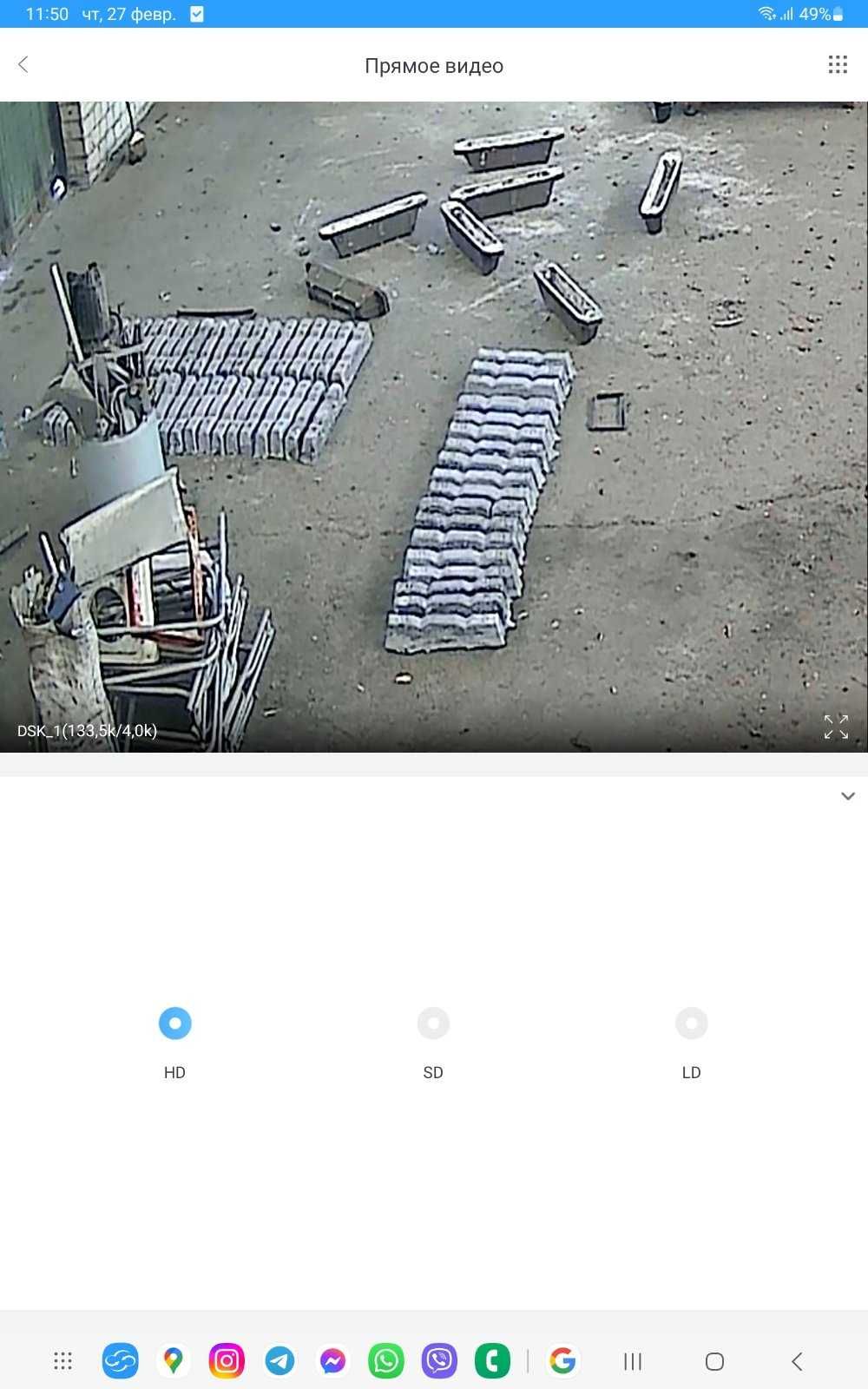Open Instagram from the taskbar
Viewport: 868px width, 1389px height.
point(227,1361)
